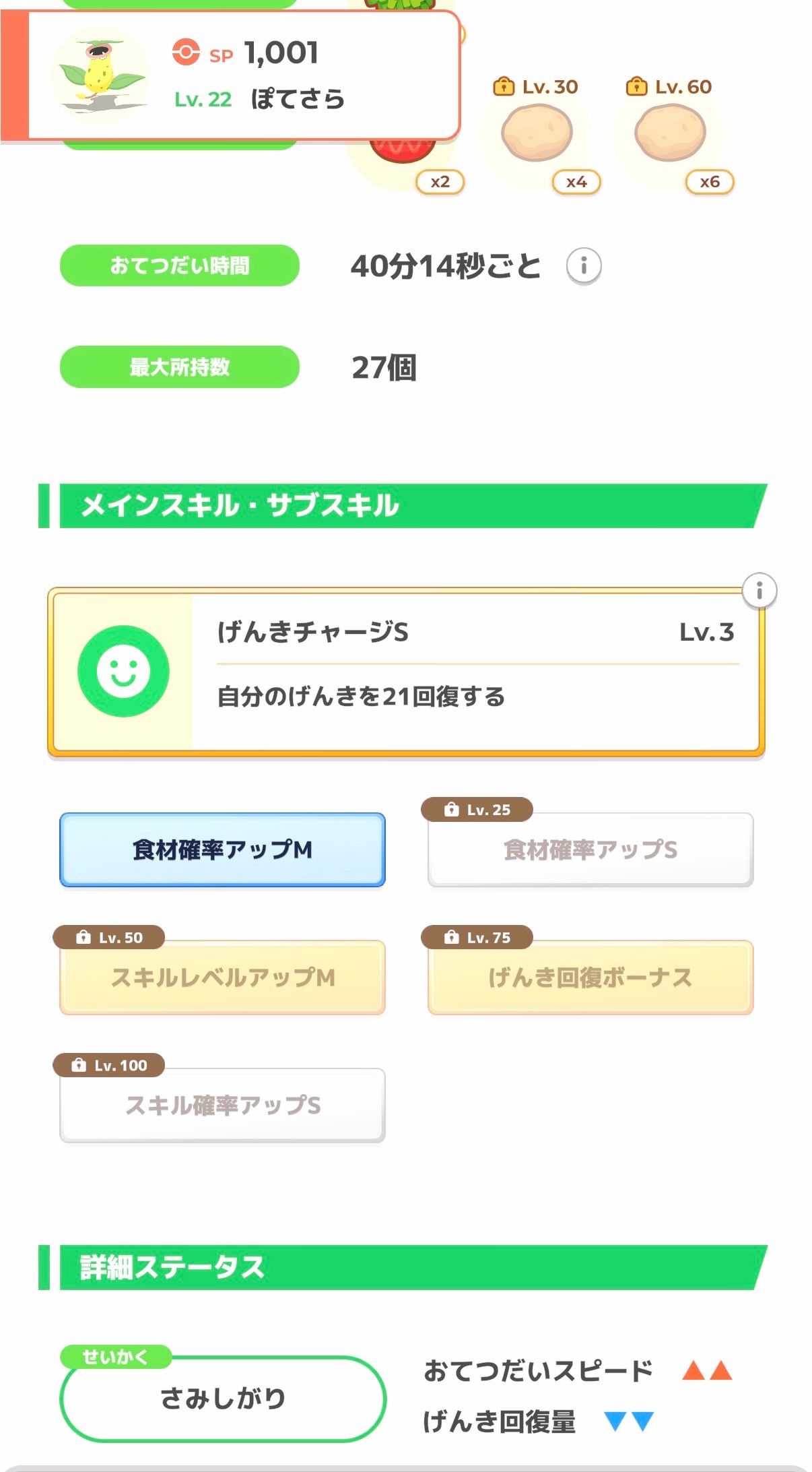This screenshot has height=1472, width=812.
Task: Open info icon on げんきチャージS skill card
Action: (759, 591)
